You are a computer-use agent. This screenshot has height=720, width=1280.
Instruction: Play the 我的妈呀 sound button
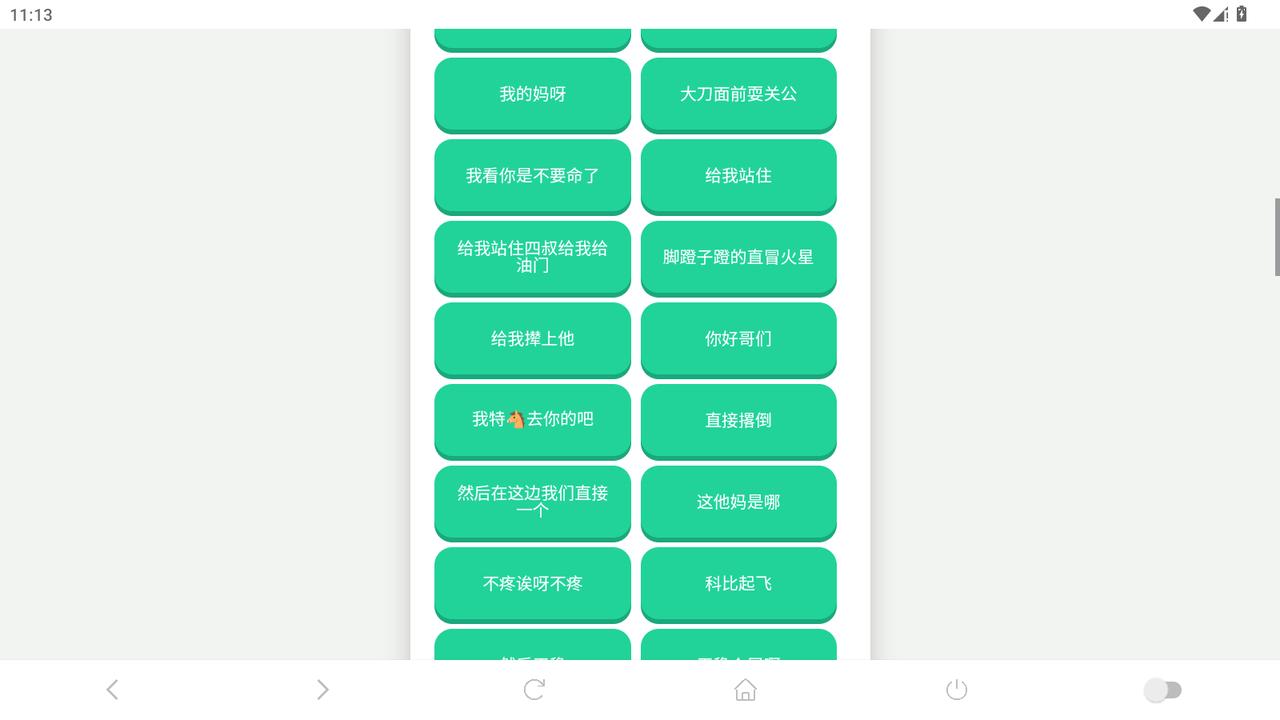pos(532,94)
